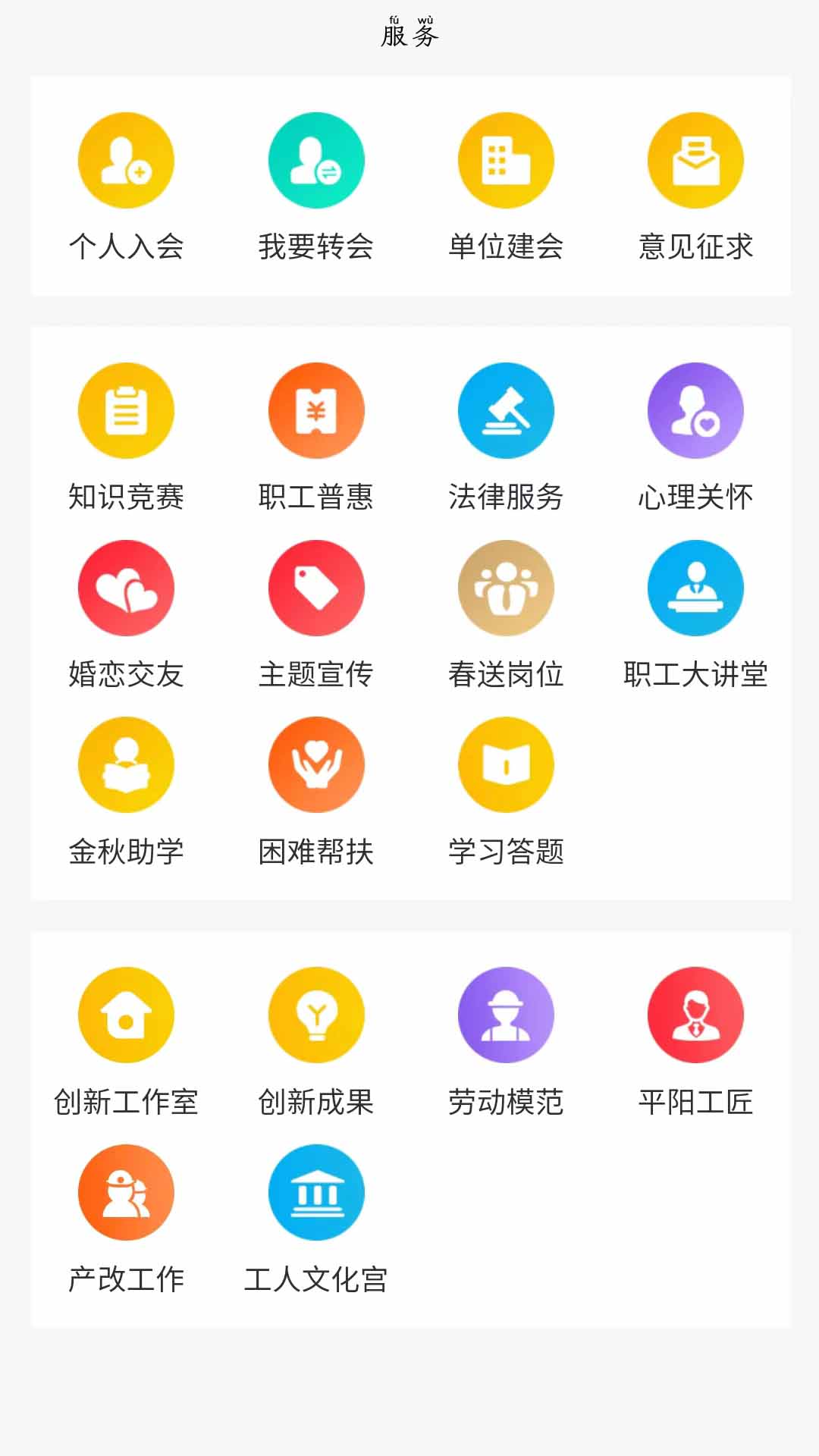The height and width of the screenshot is (1456, 819).
Task: Open 单位建会 building icon
Action: click(x=507, y=161)
